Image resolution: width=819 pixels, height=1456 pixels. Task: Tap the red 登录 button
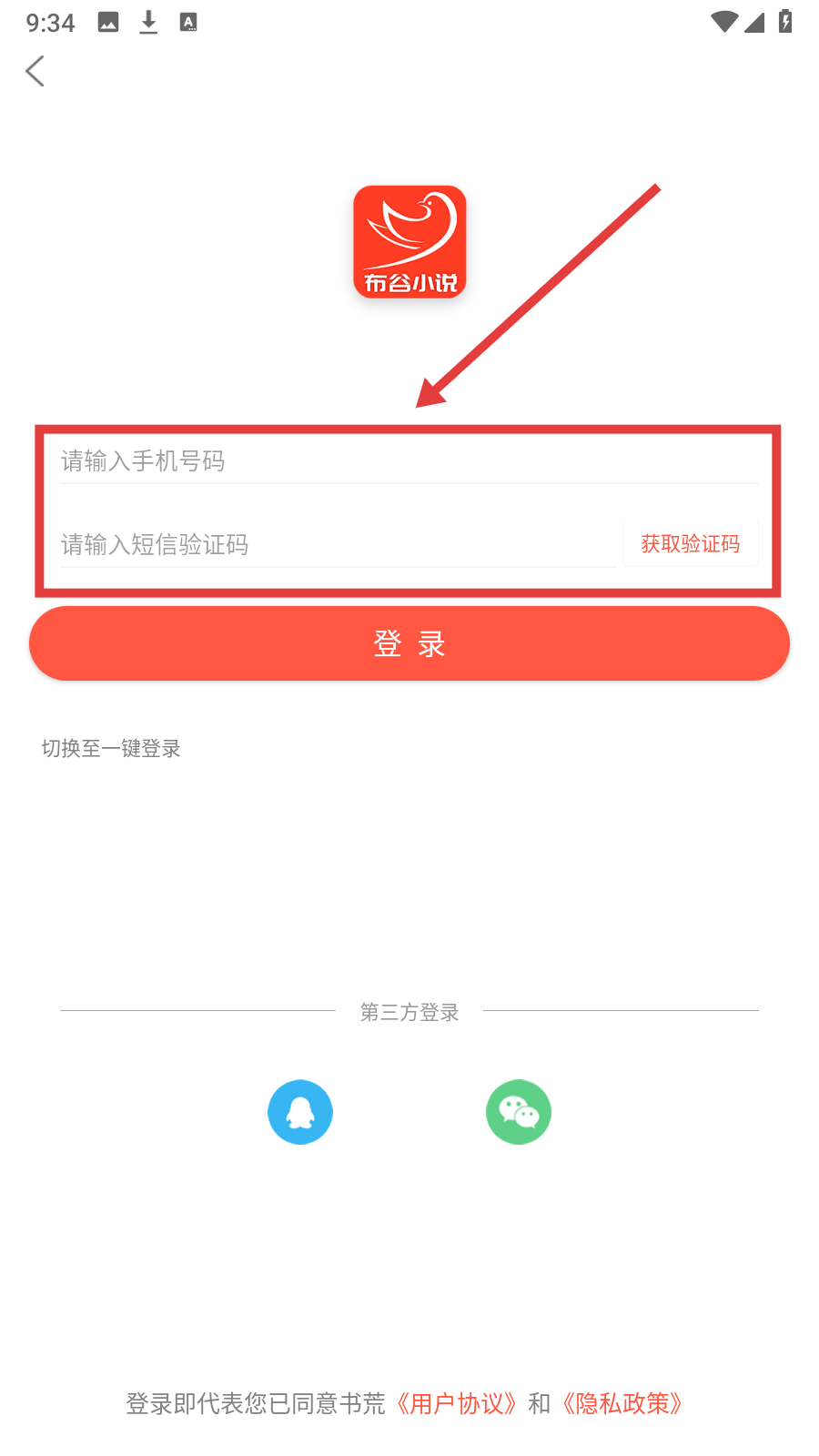[x=409, y=643]
